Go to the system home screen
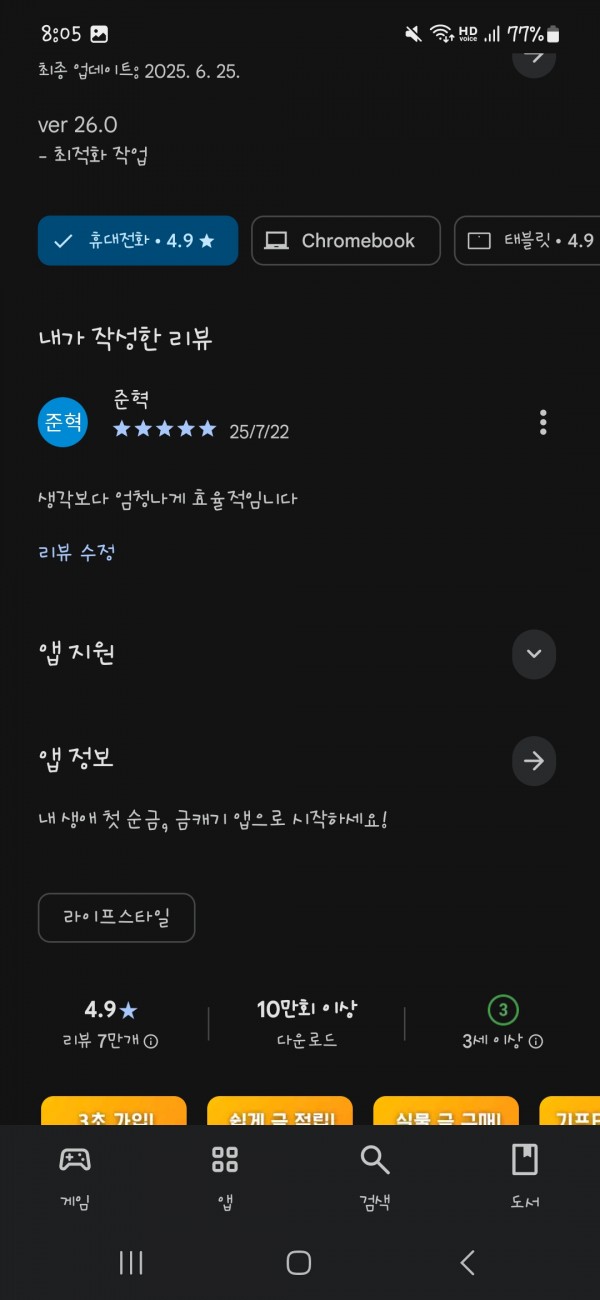The height and width of the screenshot is (1300, 600). [x=299, y=1263]
